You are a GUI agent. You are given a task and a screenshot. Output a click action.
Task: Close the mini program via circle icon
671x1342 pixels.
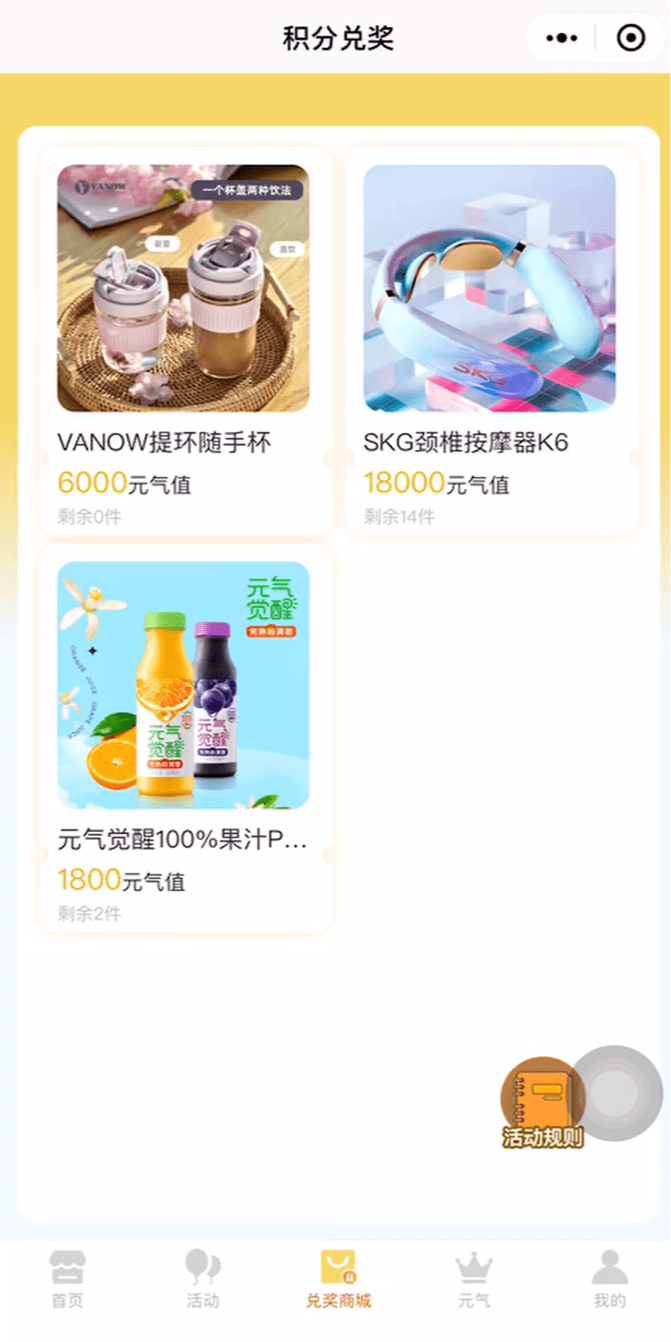[x=631, y=39]
